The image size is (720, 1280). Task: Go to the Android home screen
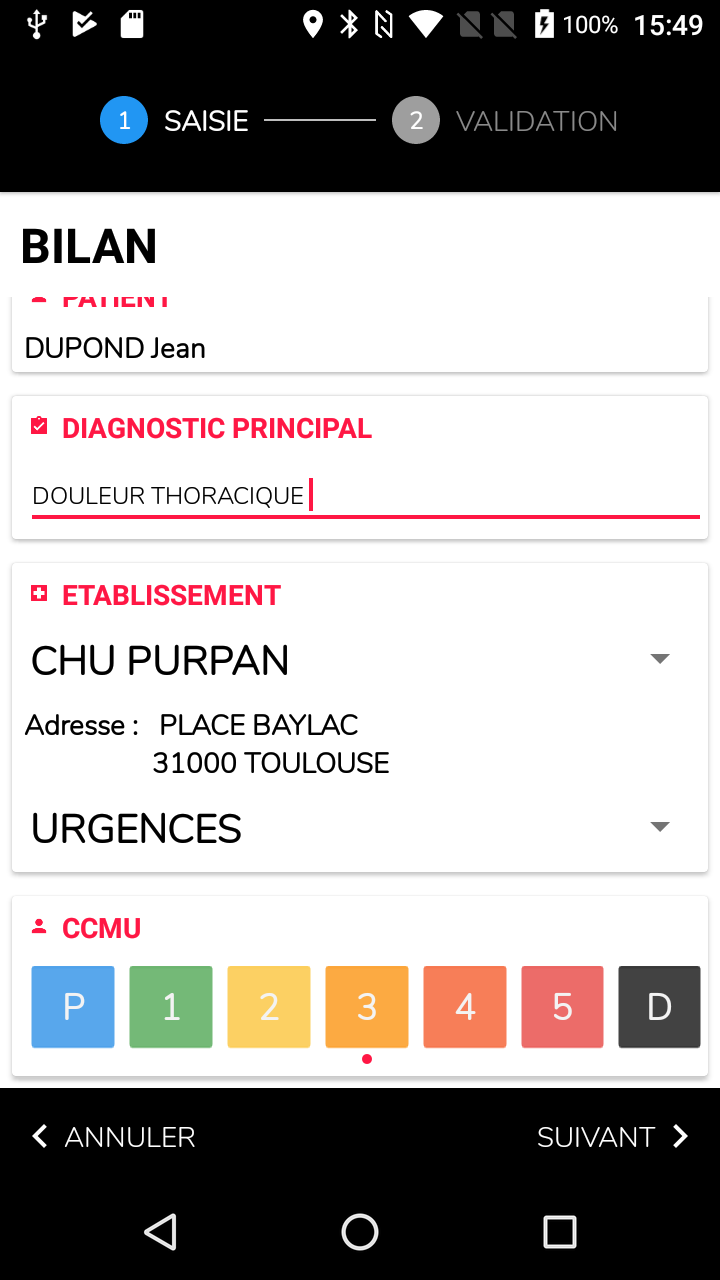coord(360,1232)
